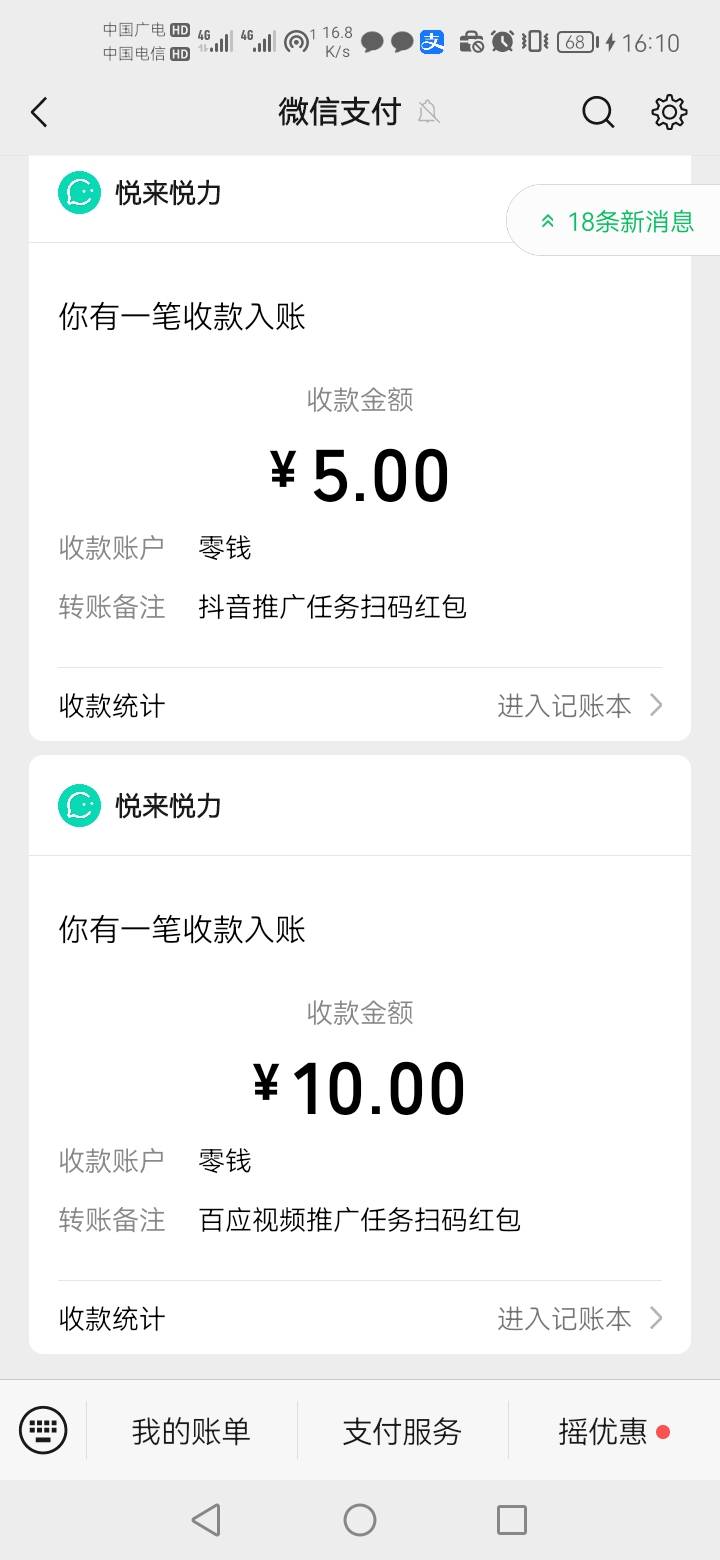Open the settings gear icon
Screen dimensions: 720x1560
(669, 112)
